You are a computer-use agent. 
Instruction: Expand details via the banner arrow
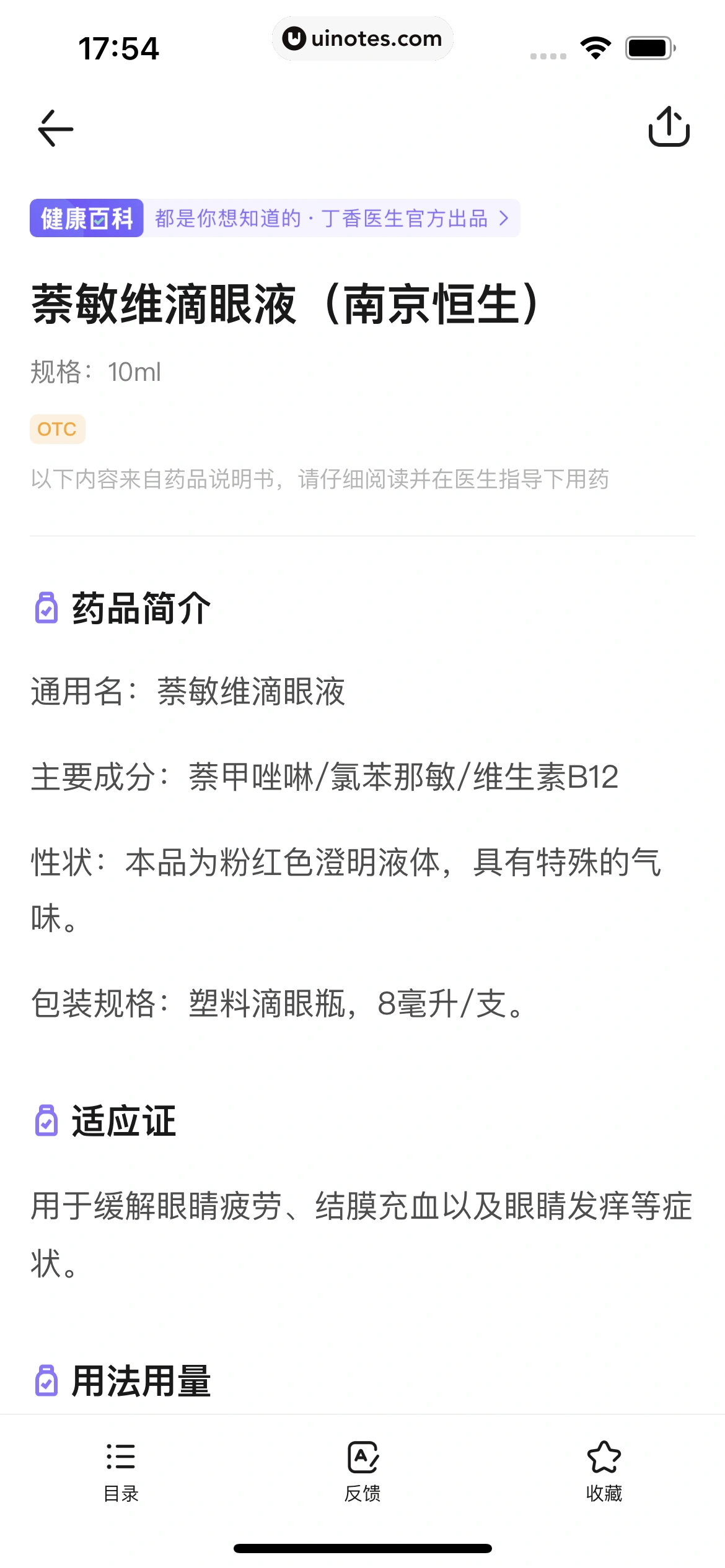pos(503,219)
